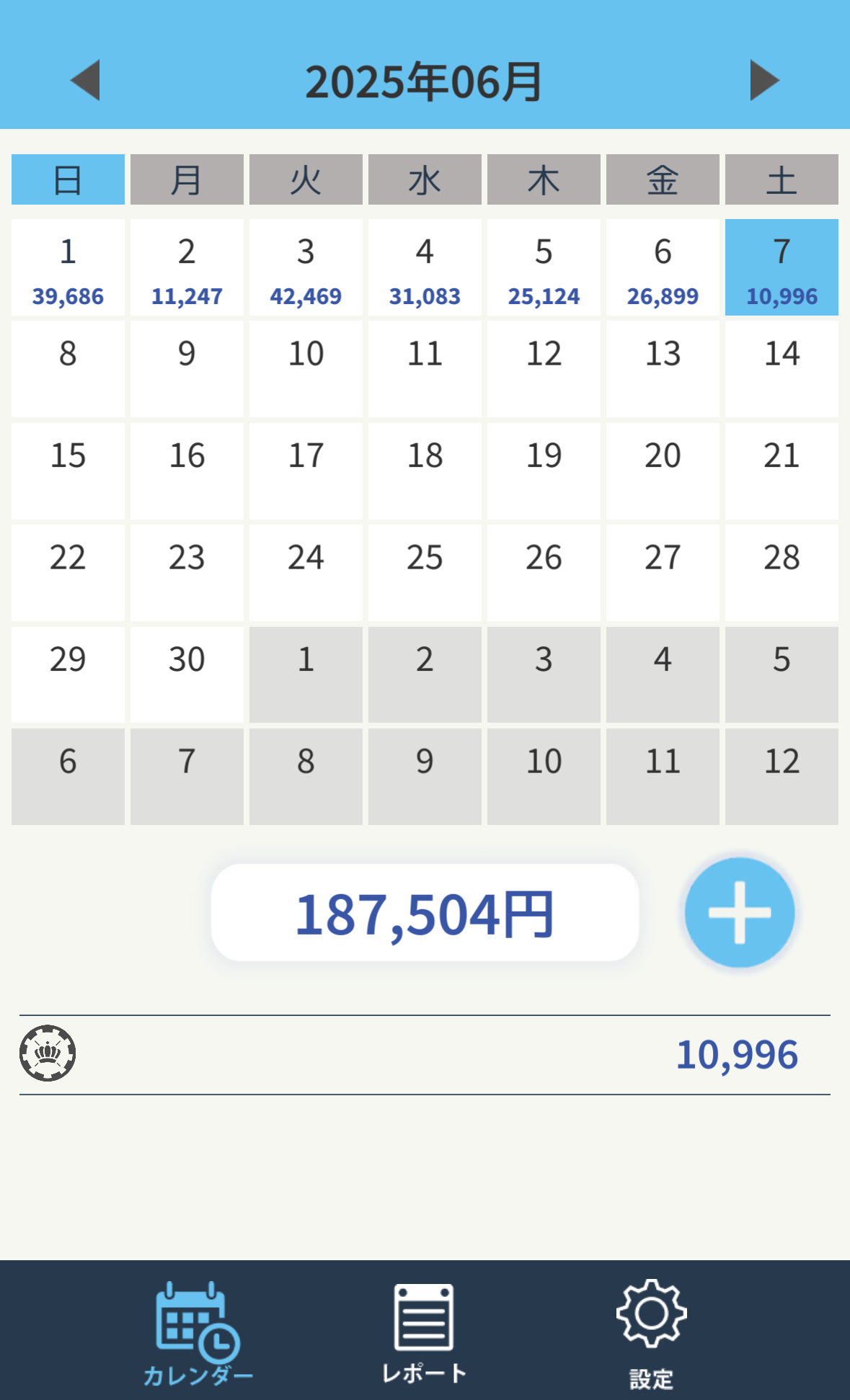
Task: Open the 設定 tab
Action: click(x=651, y=1334)
